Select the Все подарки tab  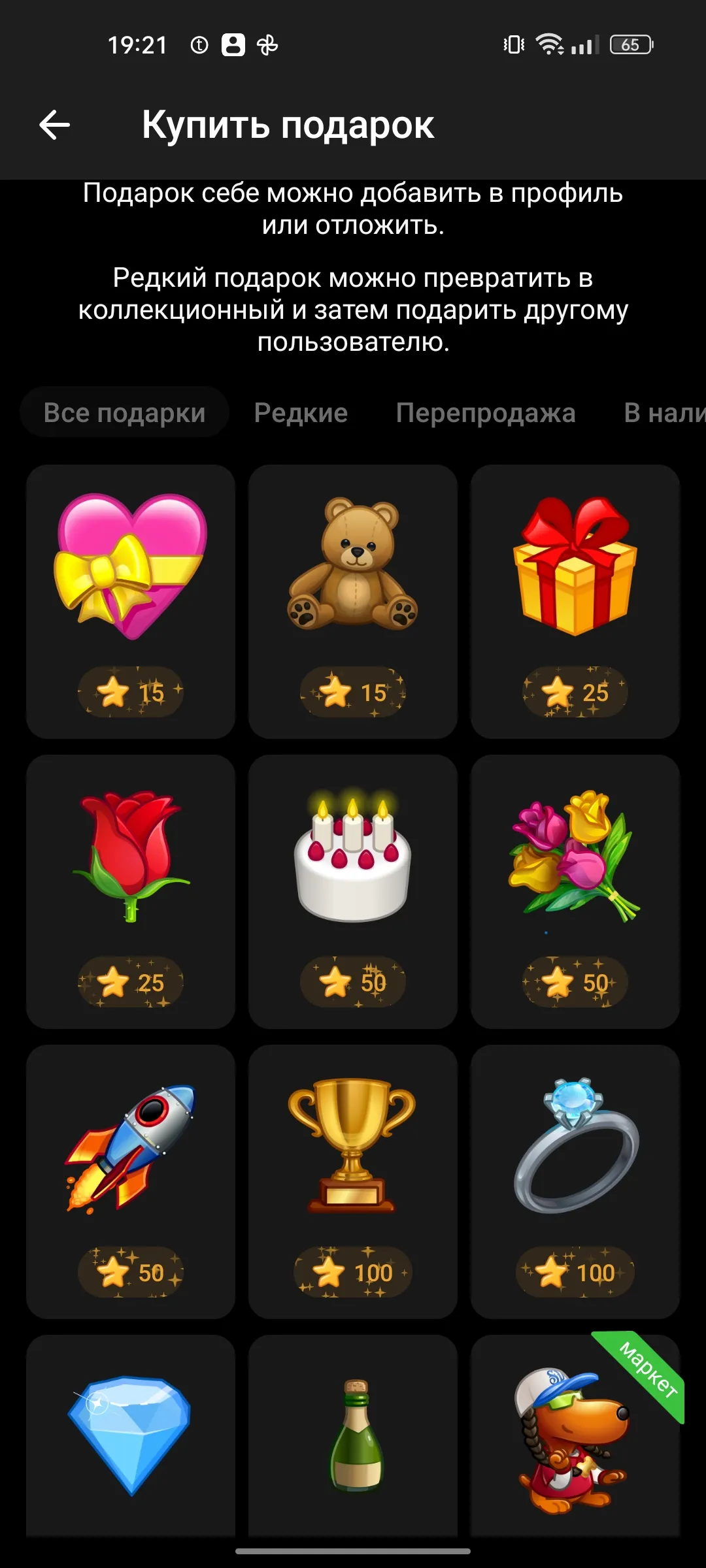tap(124, 413)
